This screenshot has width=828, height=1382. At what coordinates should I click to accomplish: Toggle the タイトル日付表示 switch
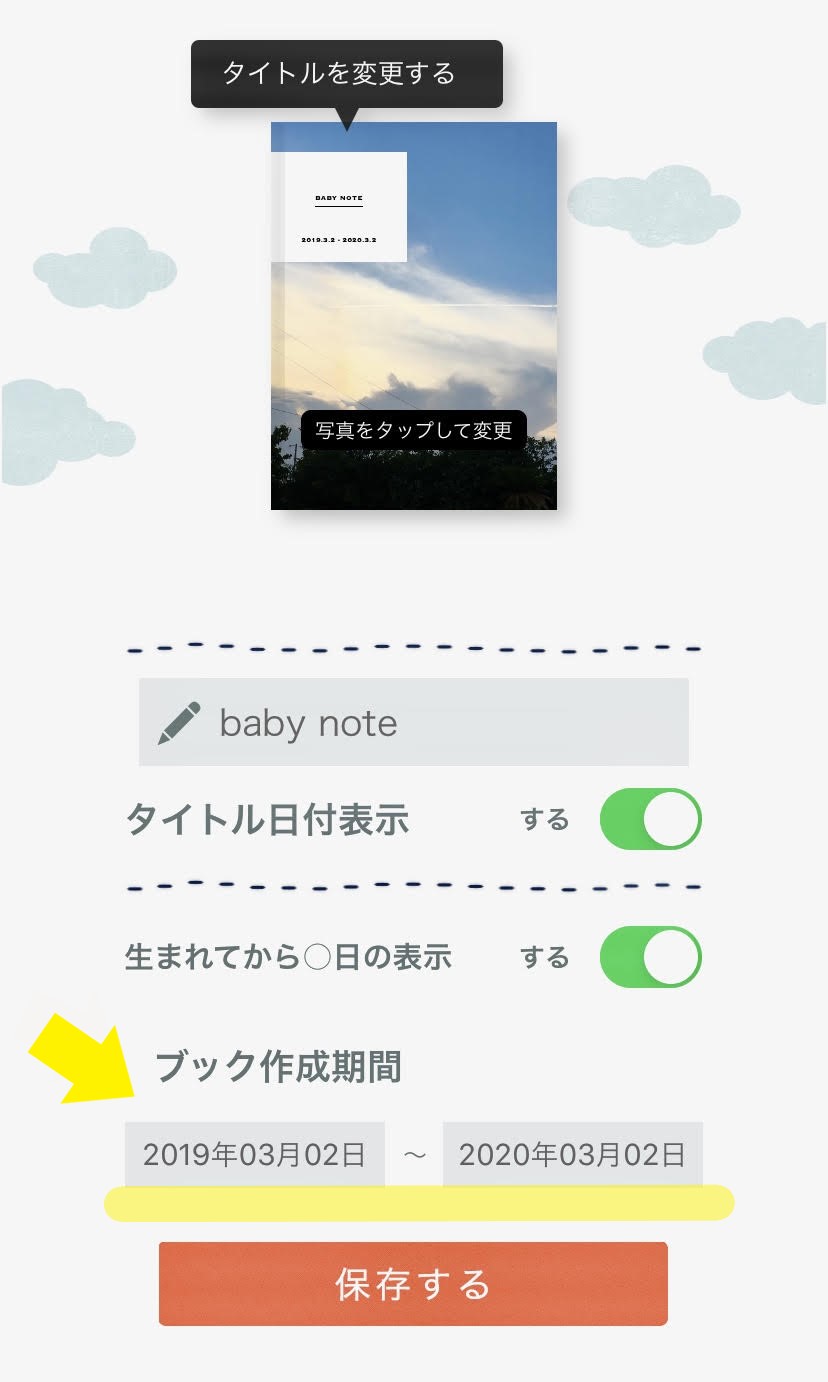(650, 820)
